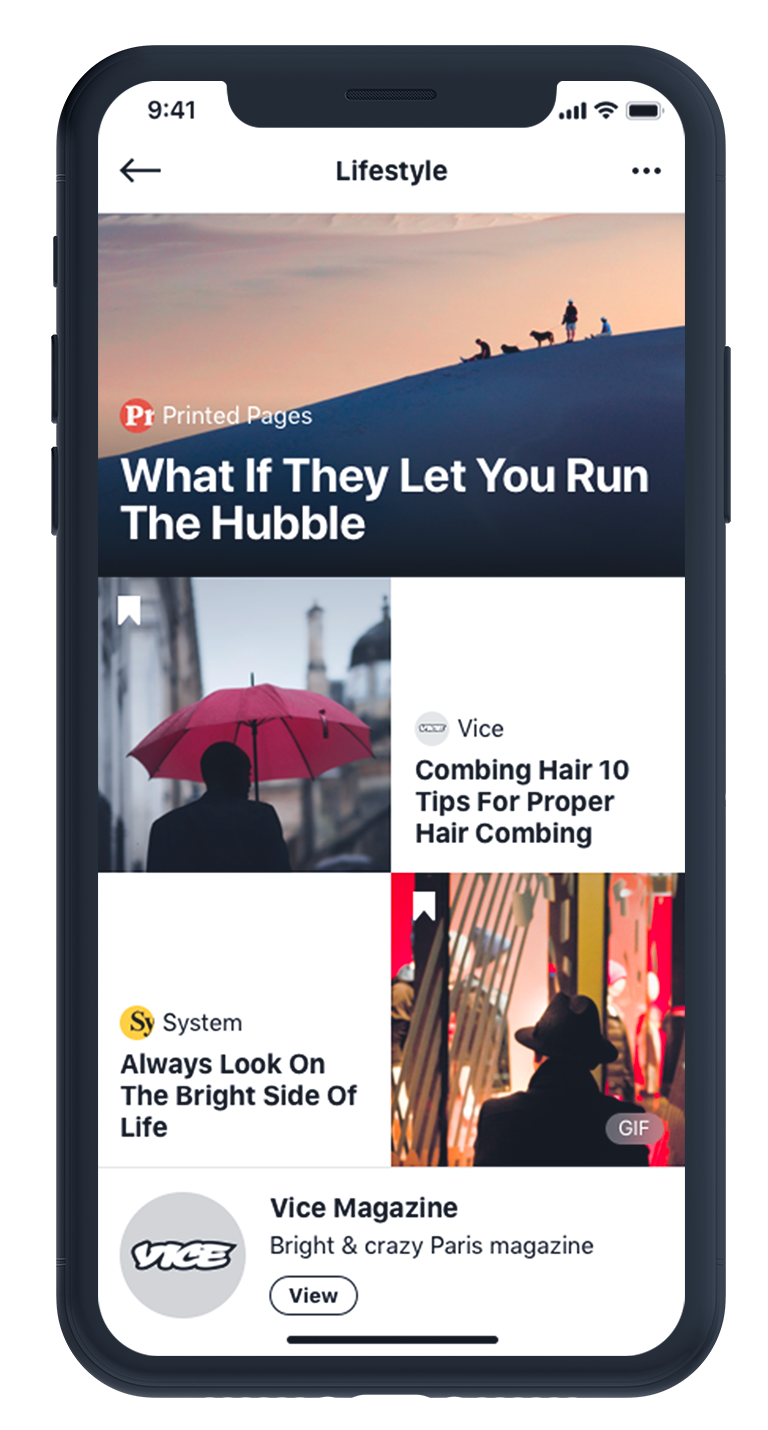768x1430 pixels.
Task: Go back using the arrow icon
Action: (x=140, y=171)
